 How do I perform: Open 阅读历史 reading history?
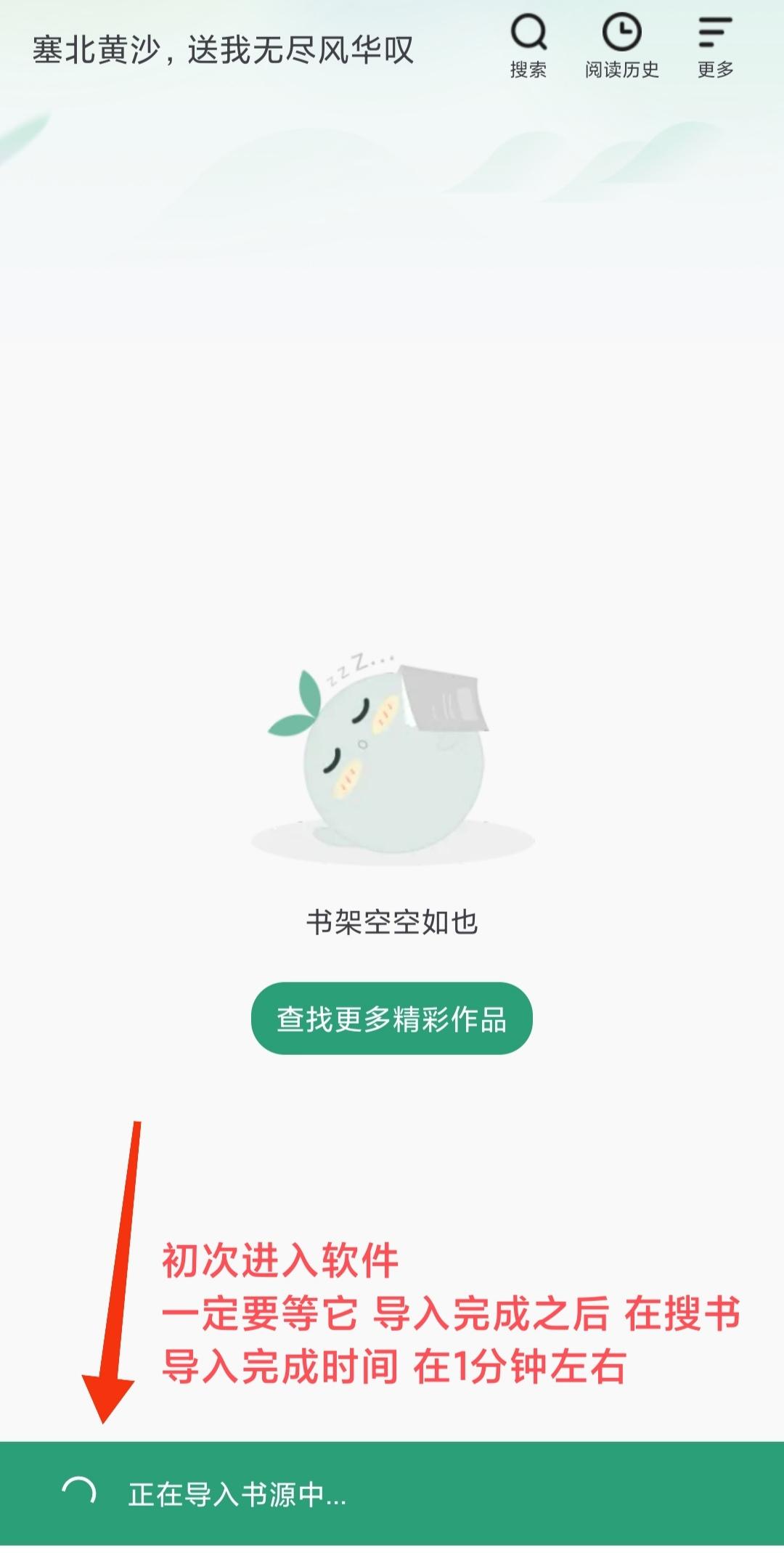click(x=621, y=45)
